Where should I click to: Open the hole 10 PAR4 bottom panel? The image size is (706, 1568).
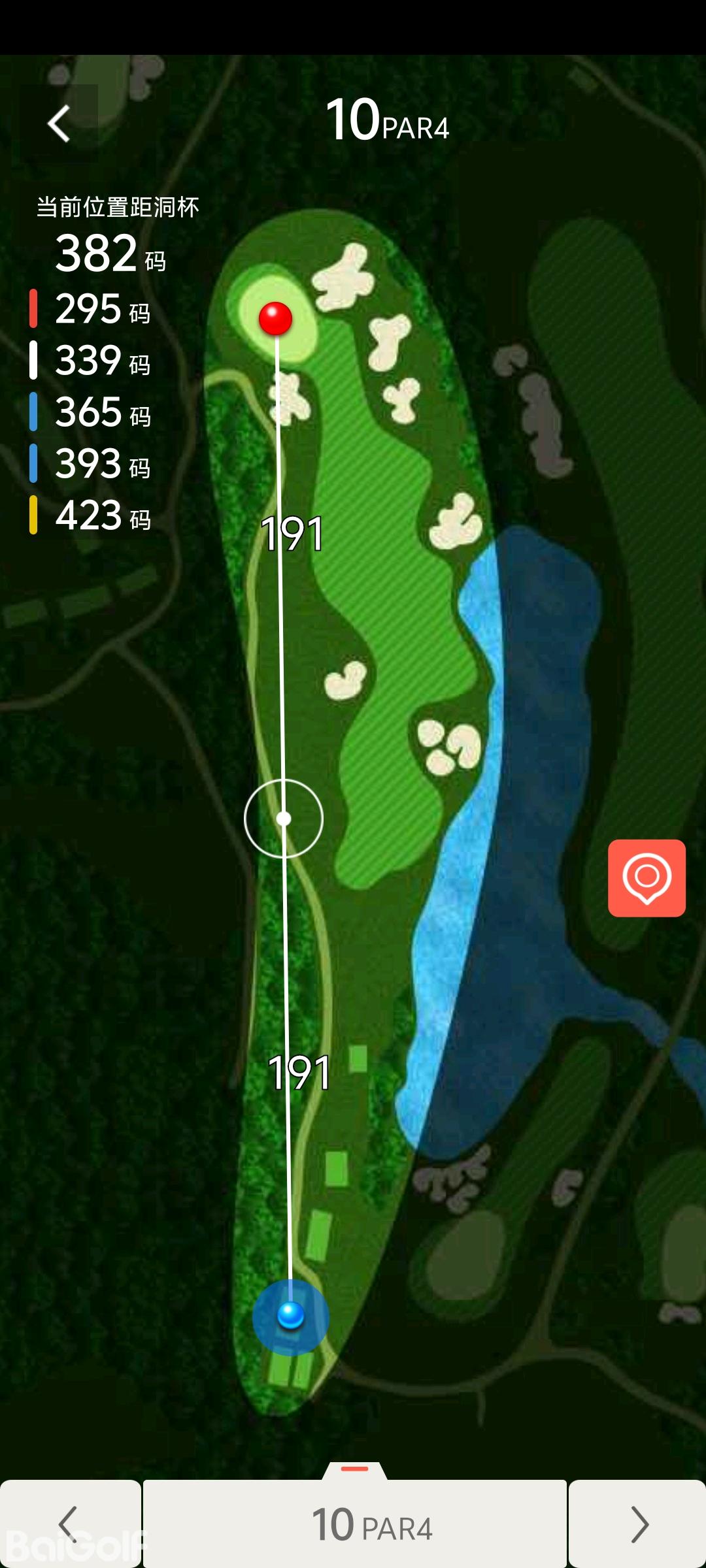click(355, 1524)
